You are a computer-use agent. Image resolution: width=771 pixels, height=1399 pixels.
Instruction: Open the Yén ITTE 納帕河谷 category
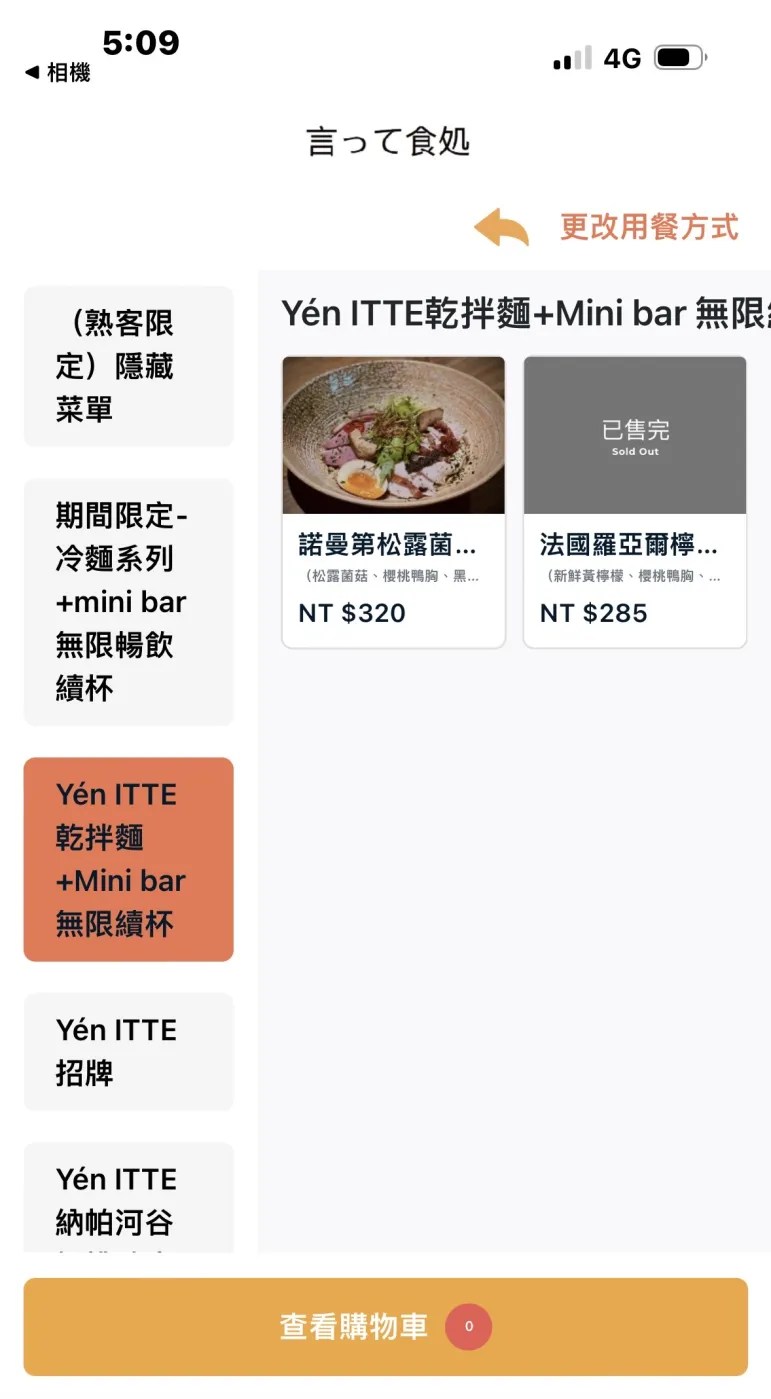[x=128, y=1200]
